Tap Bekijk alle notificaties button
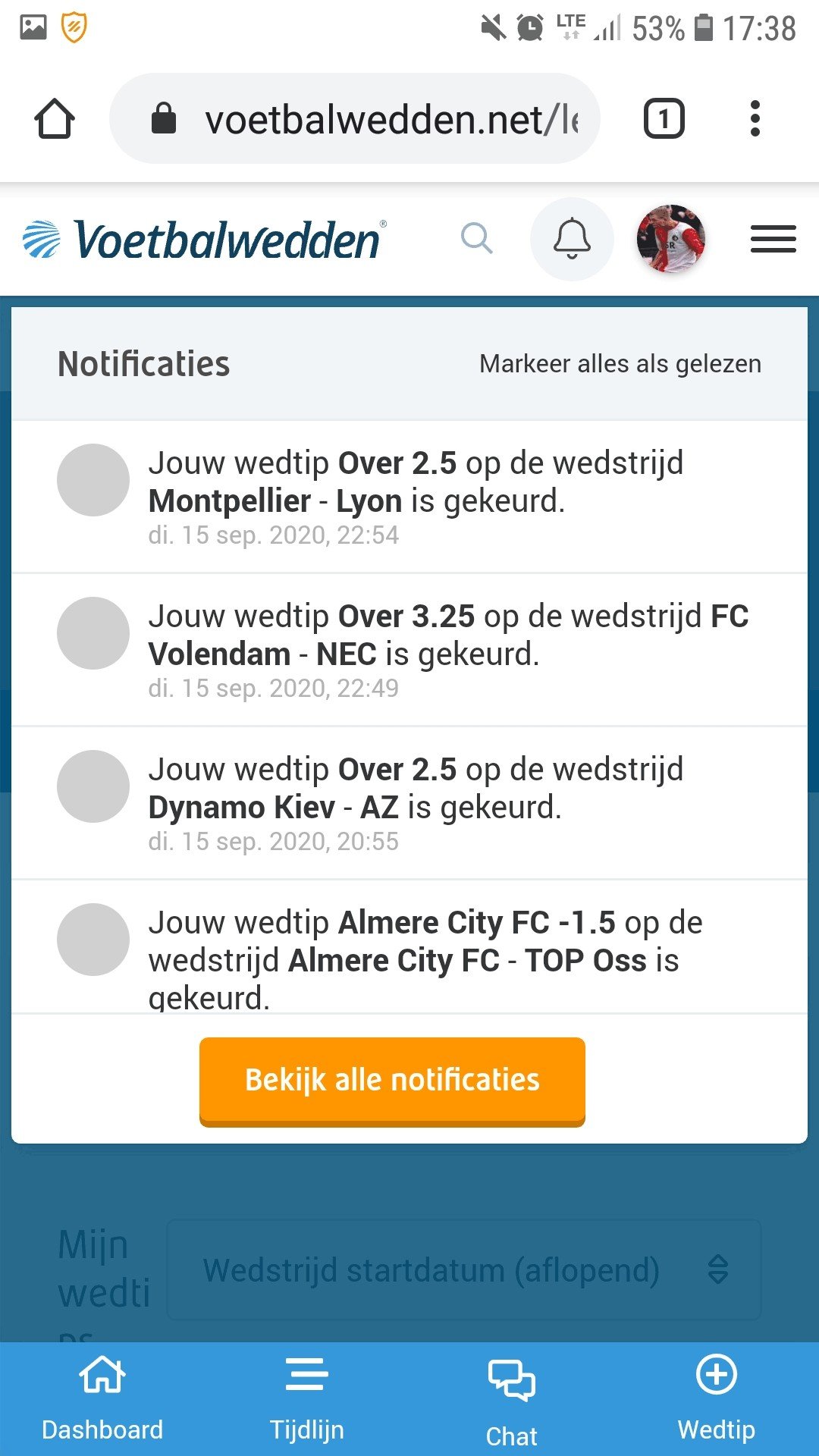 tap(392, 1081)
